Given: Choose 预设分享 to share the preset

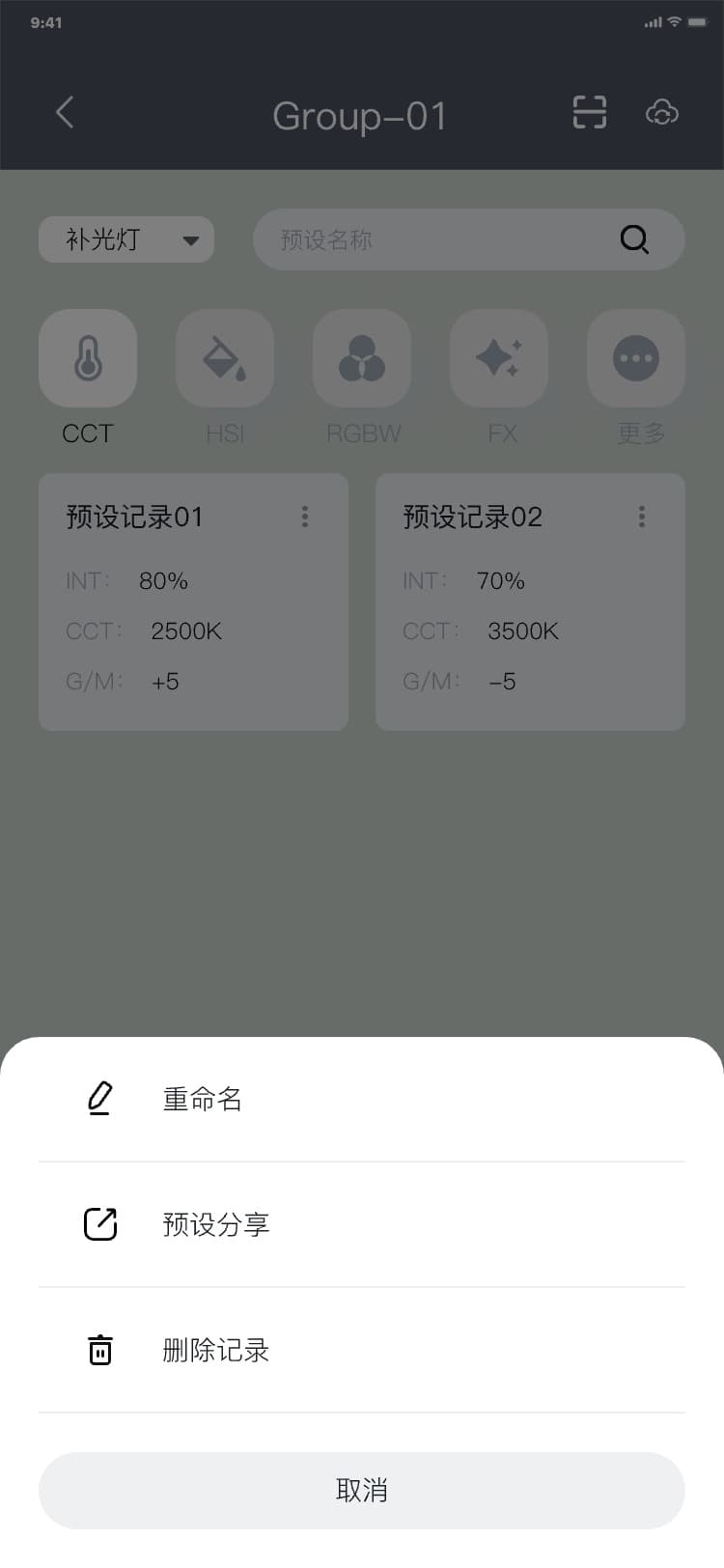Looking at the screenshot, I should [x=215, y=1224].
